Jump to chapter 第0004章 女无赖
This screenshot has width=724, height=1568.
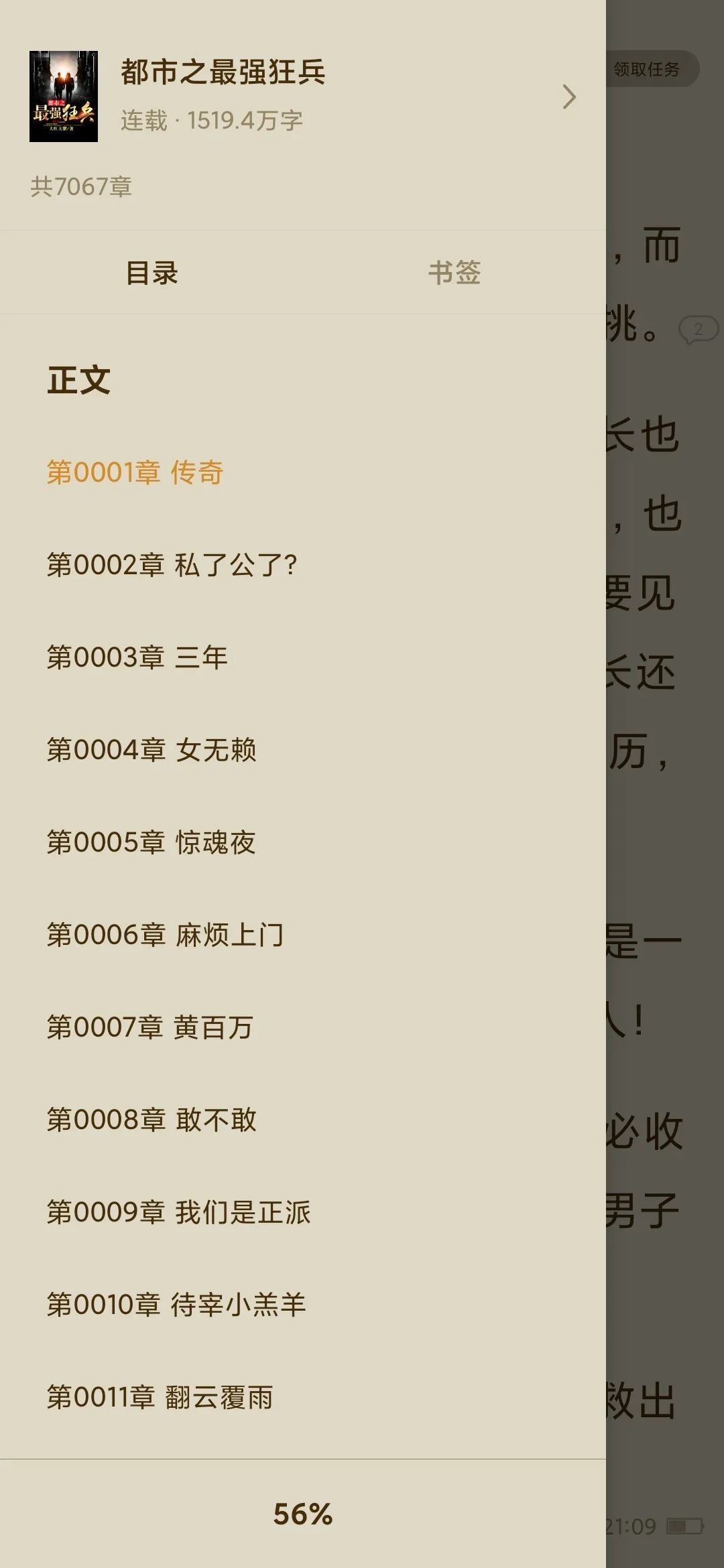152,750
